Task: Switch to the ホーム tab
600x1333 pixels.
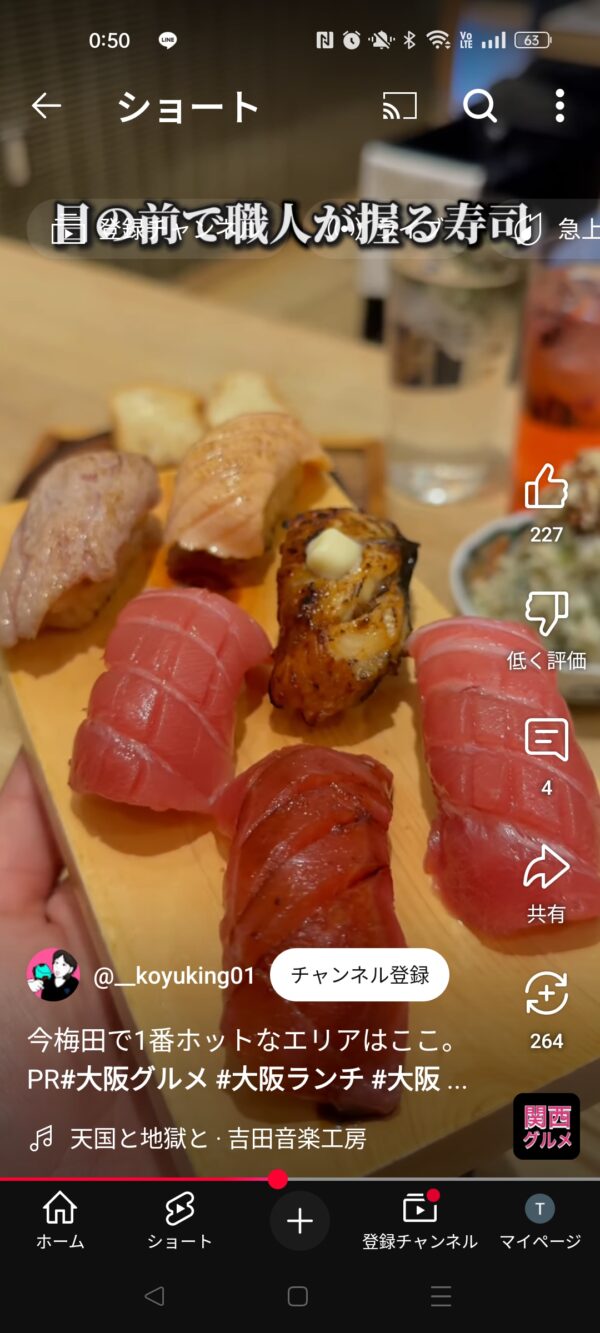Action: coord(60,1220)
